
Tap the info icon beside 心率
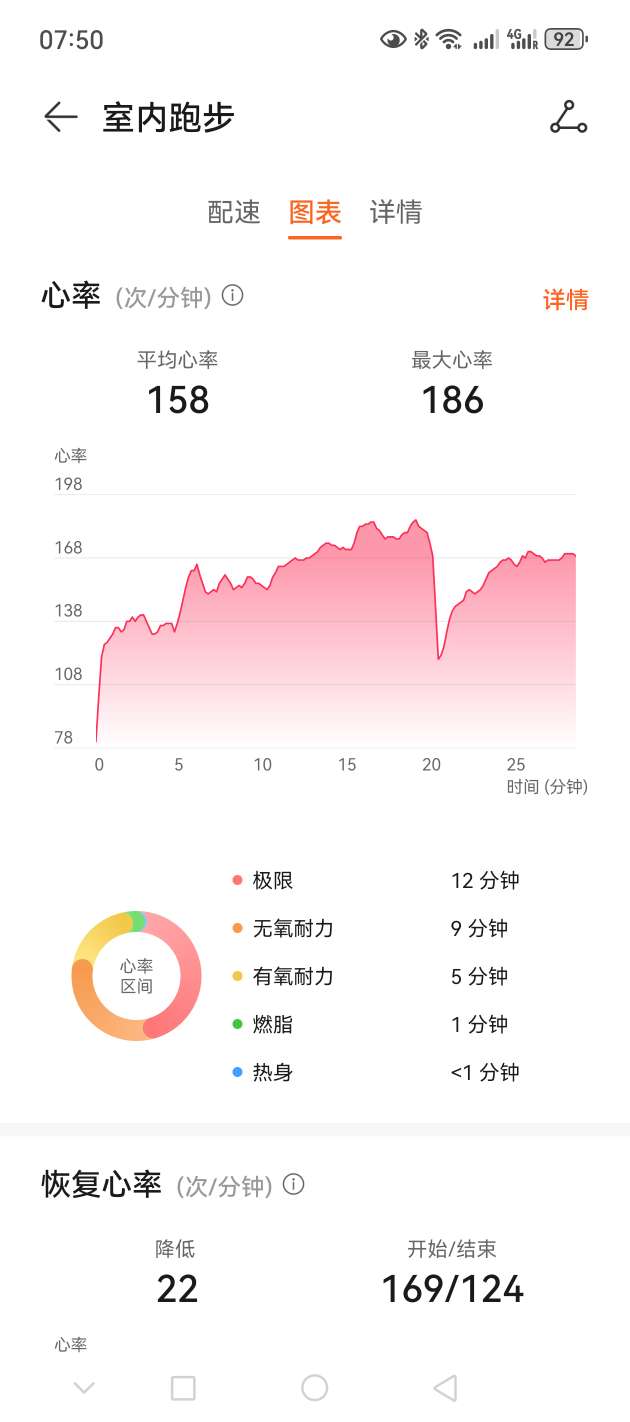[x=233, y=296]
